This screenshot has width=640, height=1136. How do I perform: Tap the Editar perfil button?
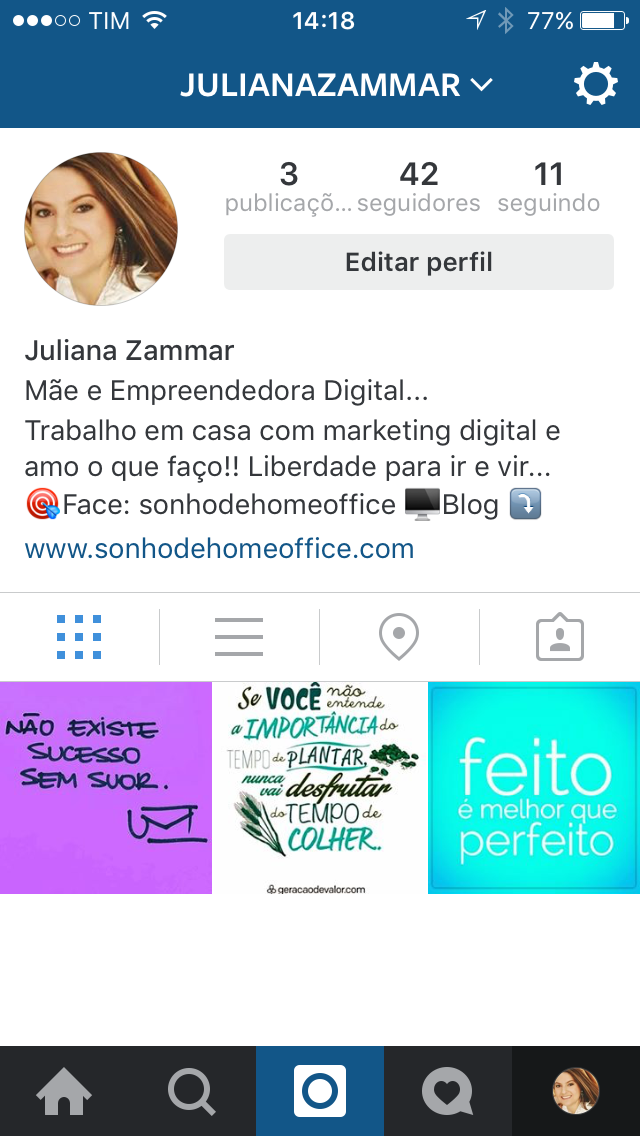click(x=419, y=262)
